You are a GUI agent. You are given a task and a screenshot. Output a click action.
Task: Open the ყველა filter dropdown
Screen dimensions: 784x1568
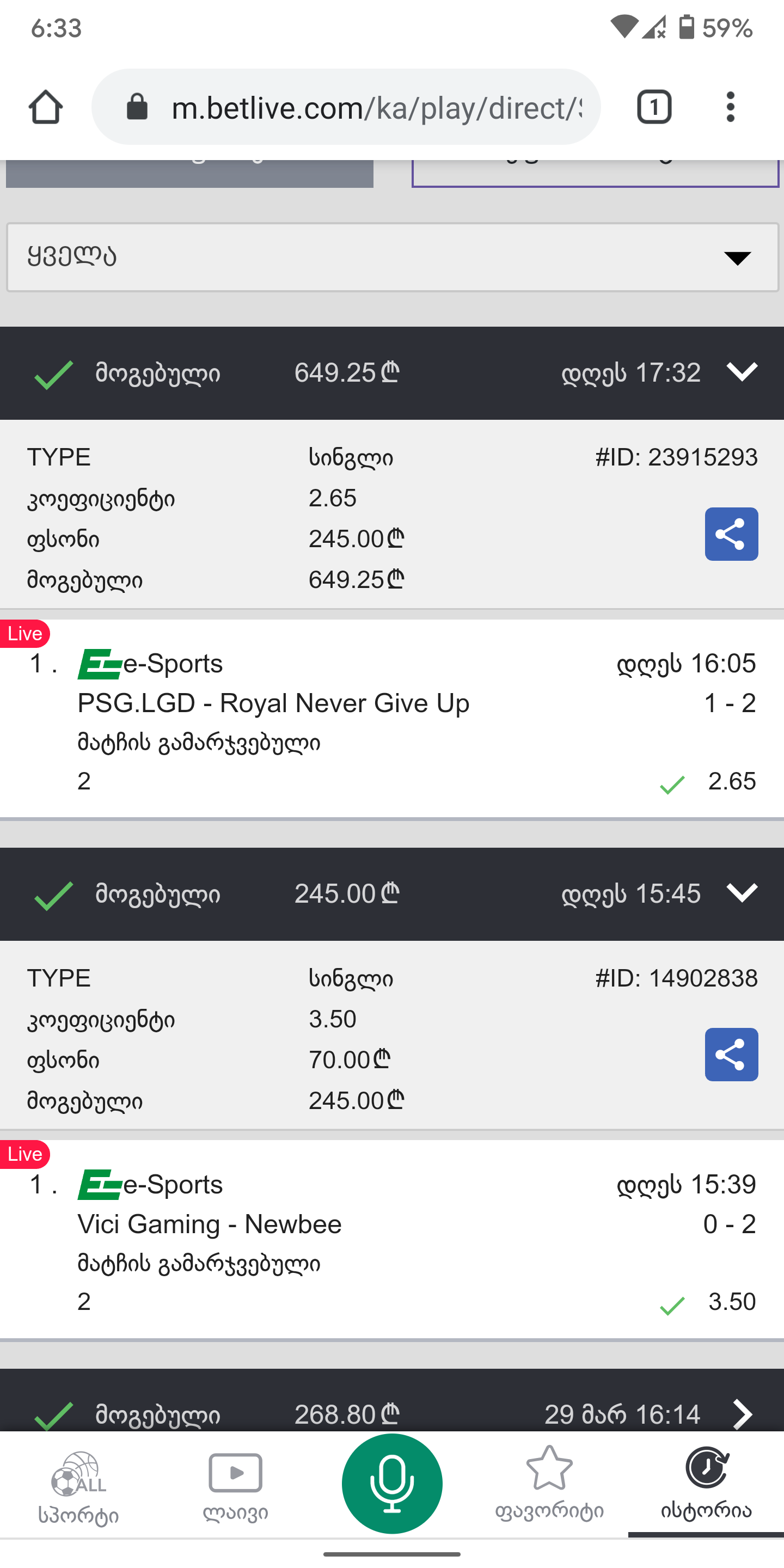click(392, 257)
